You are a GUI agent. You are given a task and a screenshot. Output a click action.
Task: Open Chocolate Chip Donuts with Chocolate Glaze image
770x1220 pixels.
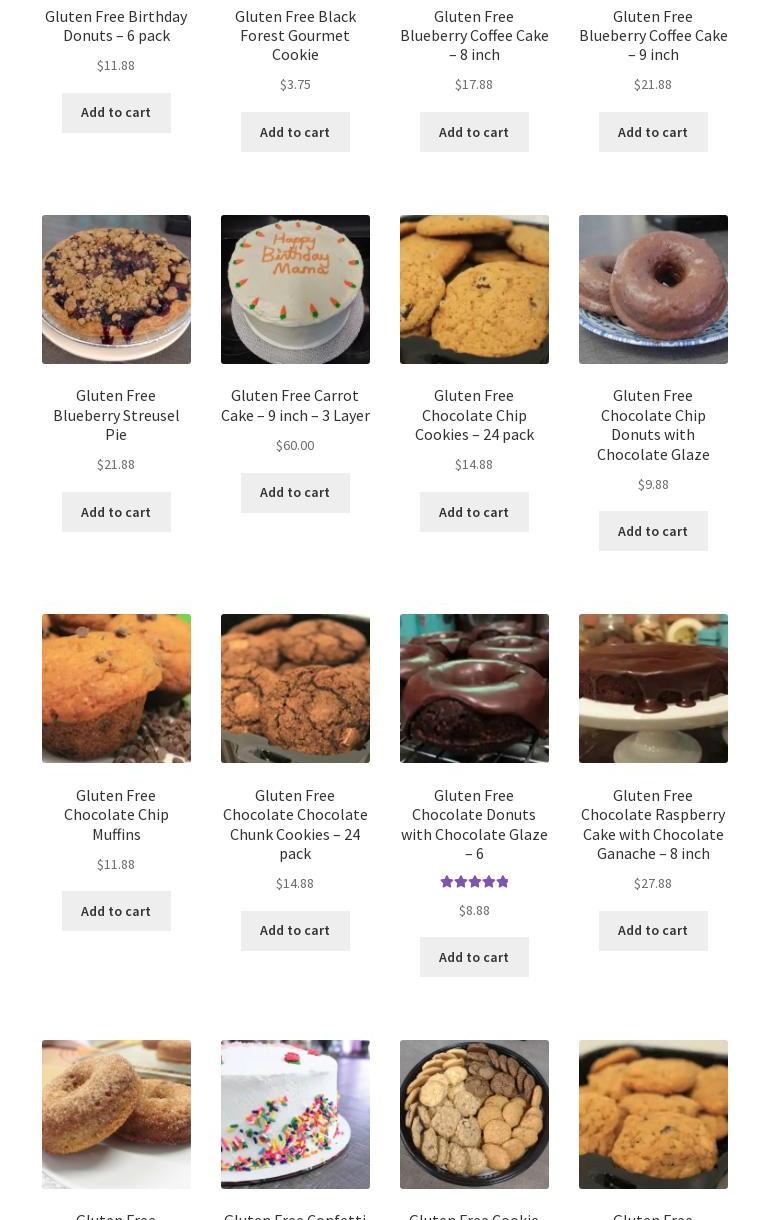(x=653, y=289)
